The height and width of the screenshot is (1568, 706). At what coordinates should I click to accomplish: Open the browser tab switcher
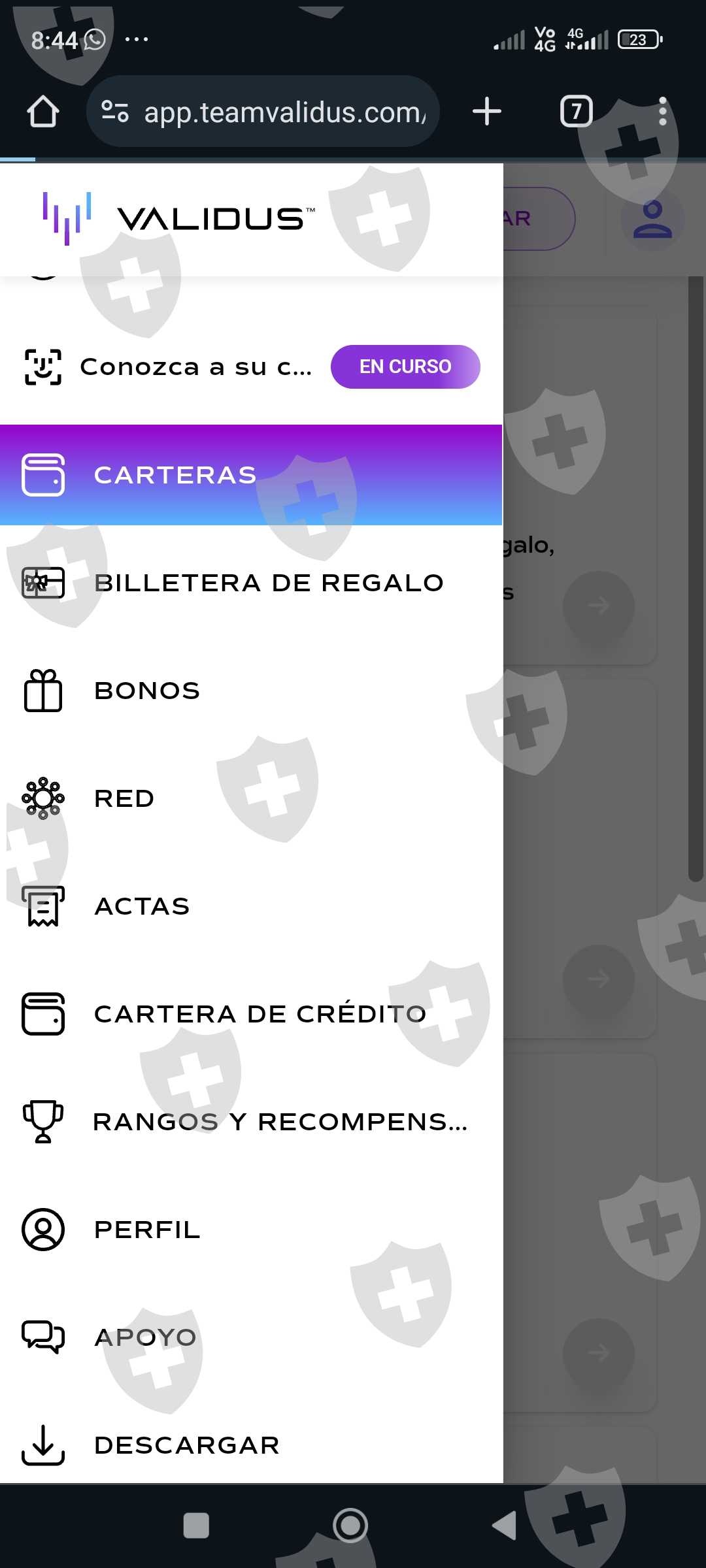click(576, 111)
